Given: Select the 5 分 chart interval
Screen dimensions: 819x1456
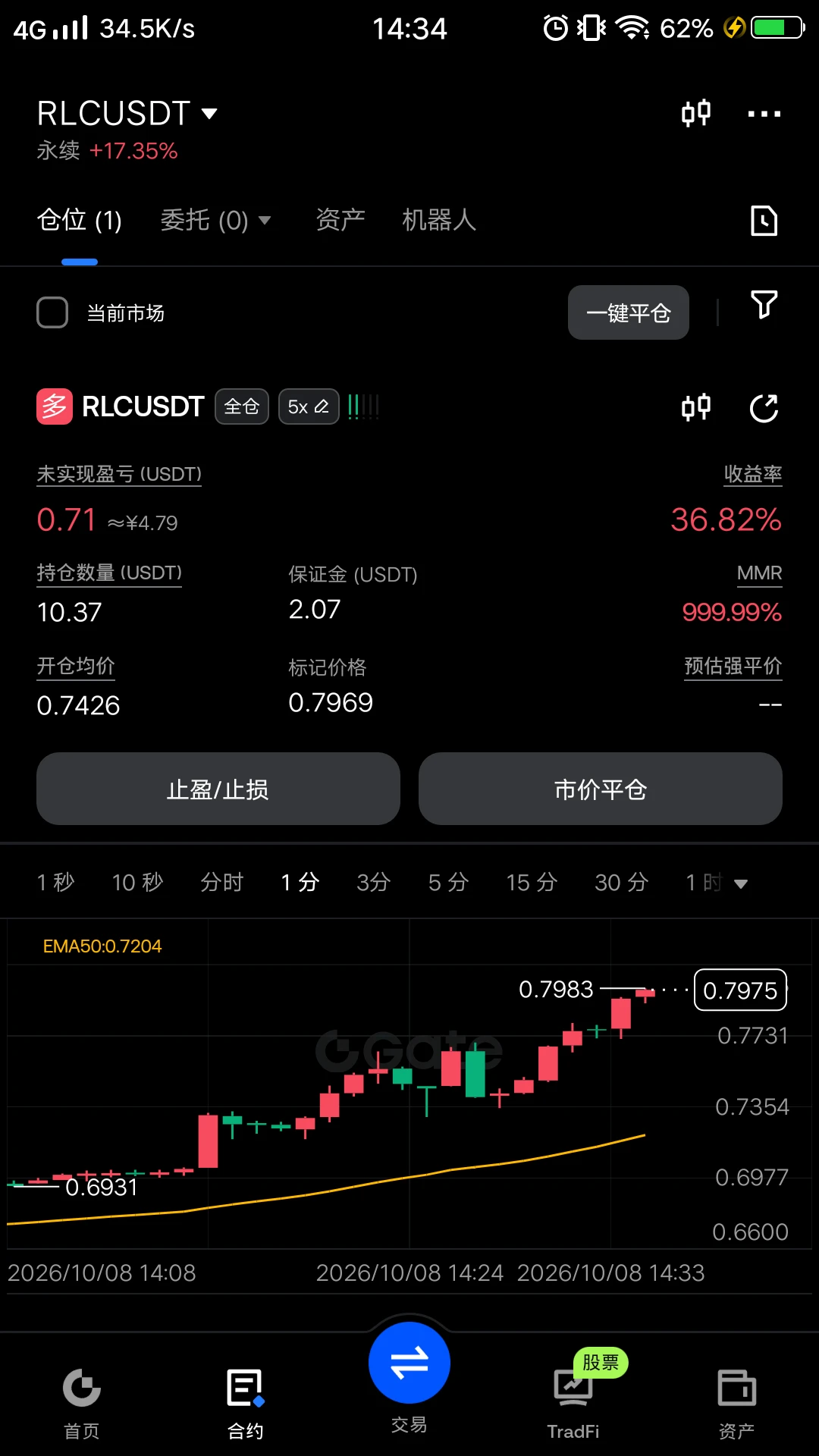Looking at the screenshot, I should click(x=448, y=882).
